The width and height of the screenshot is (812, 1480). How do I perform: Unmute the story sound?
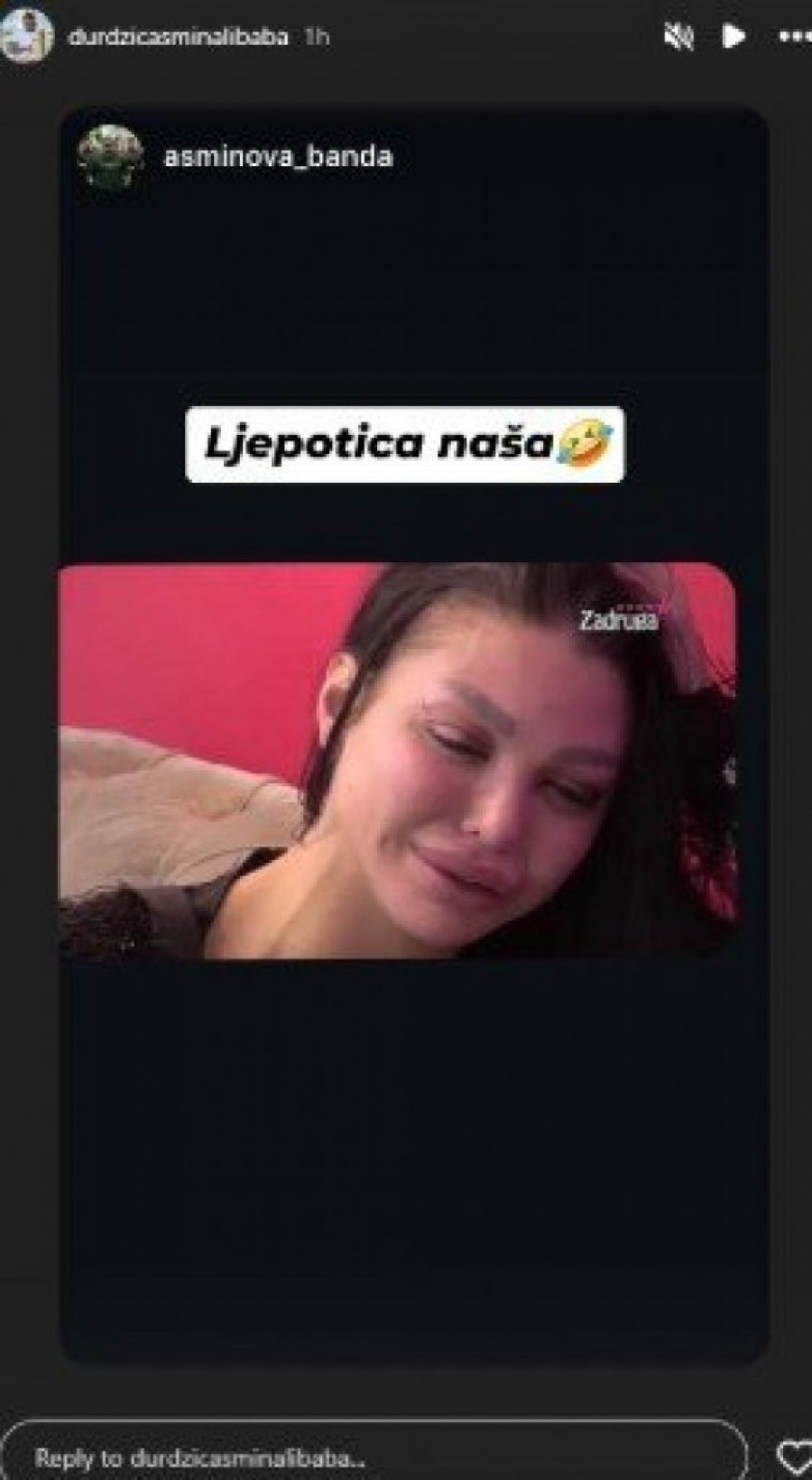tap(678, 37)
